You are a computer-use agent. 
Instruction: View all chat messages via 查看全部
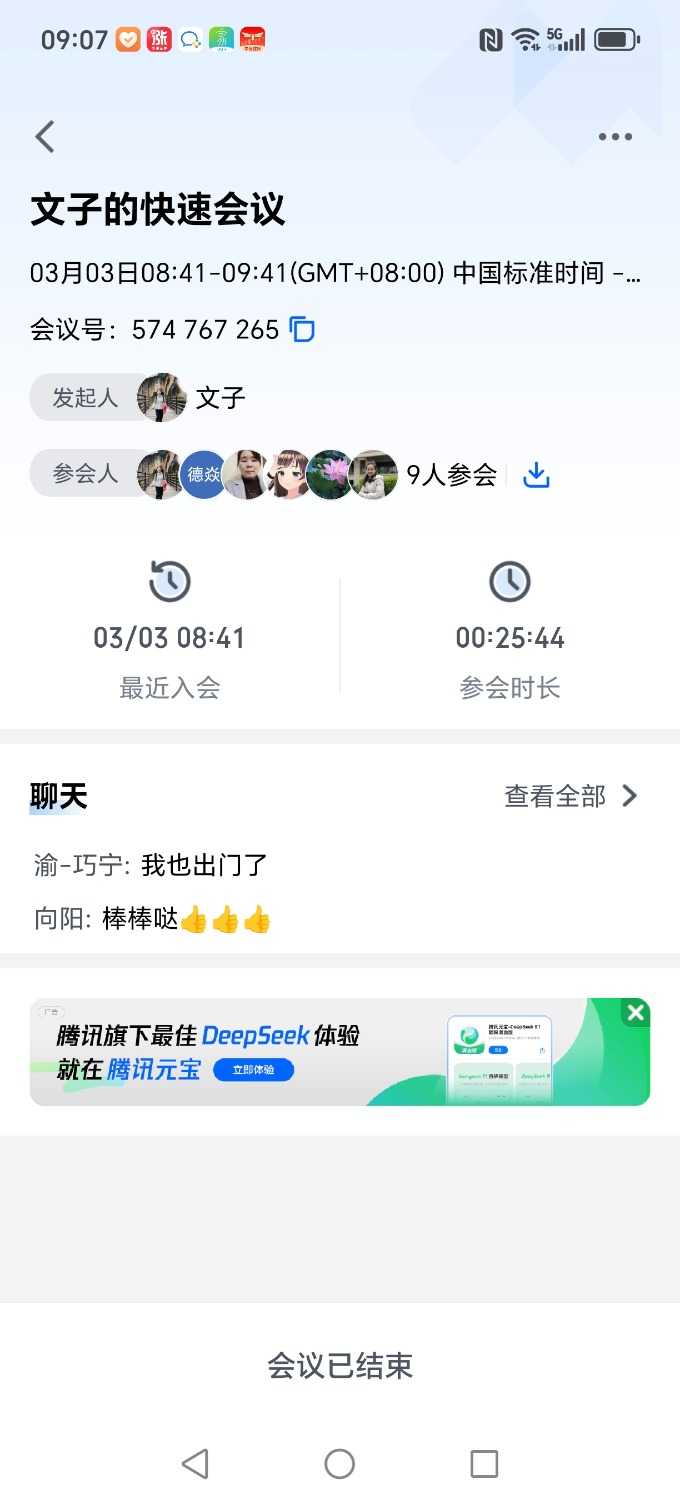[571, 796]
